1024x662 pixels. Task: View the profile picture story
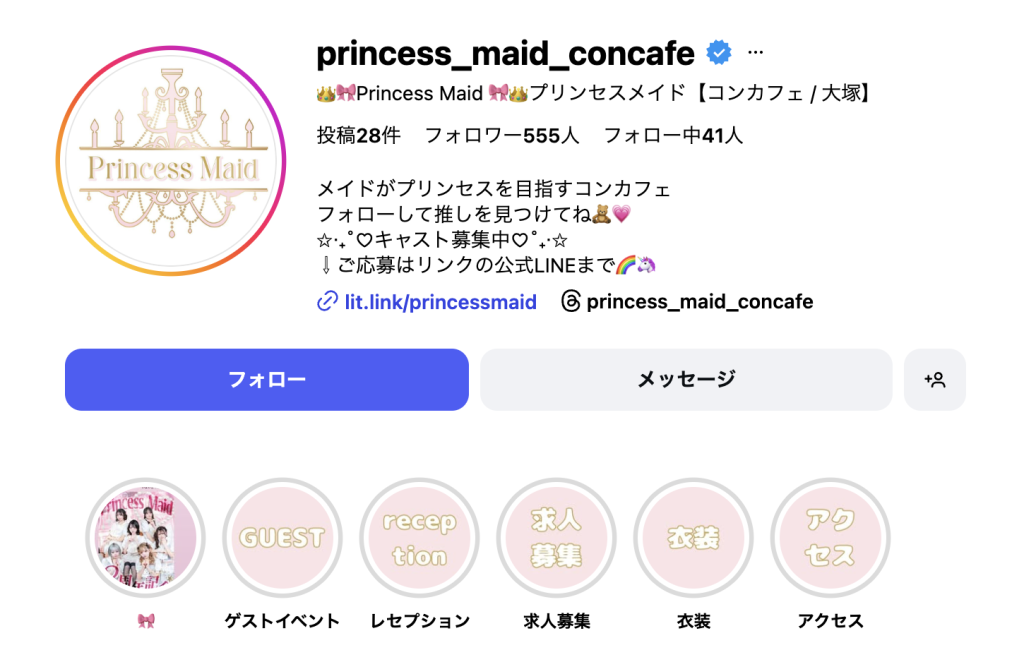(x=171, y=161)
